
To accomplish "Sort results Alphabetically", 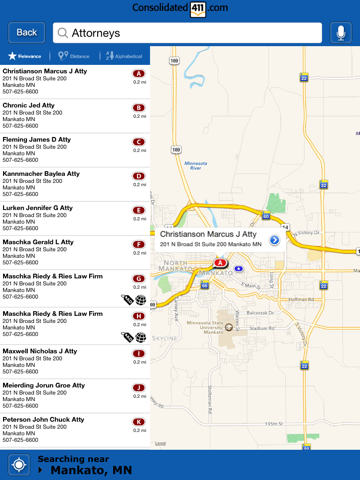I will click(124, 56).
